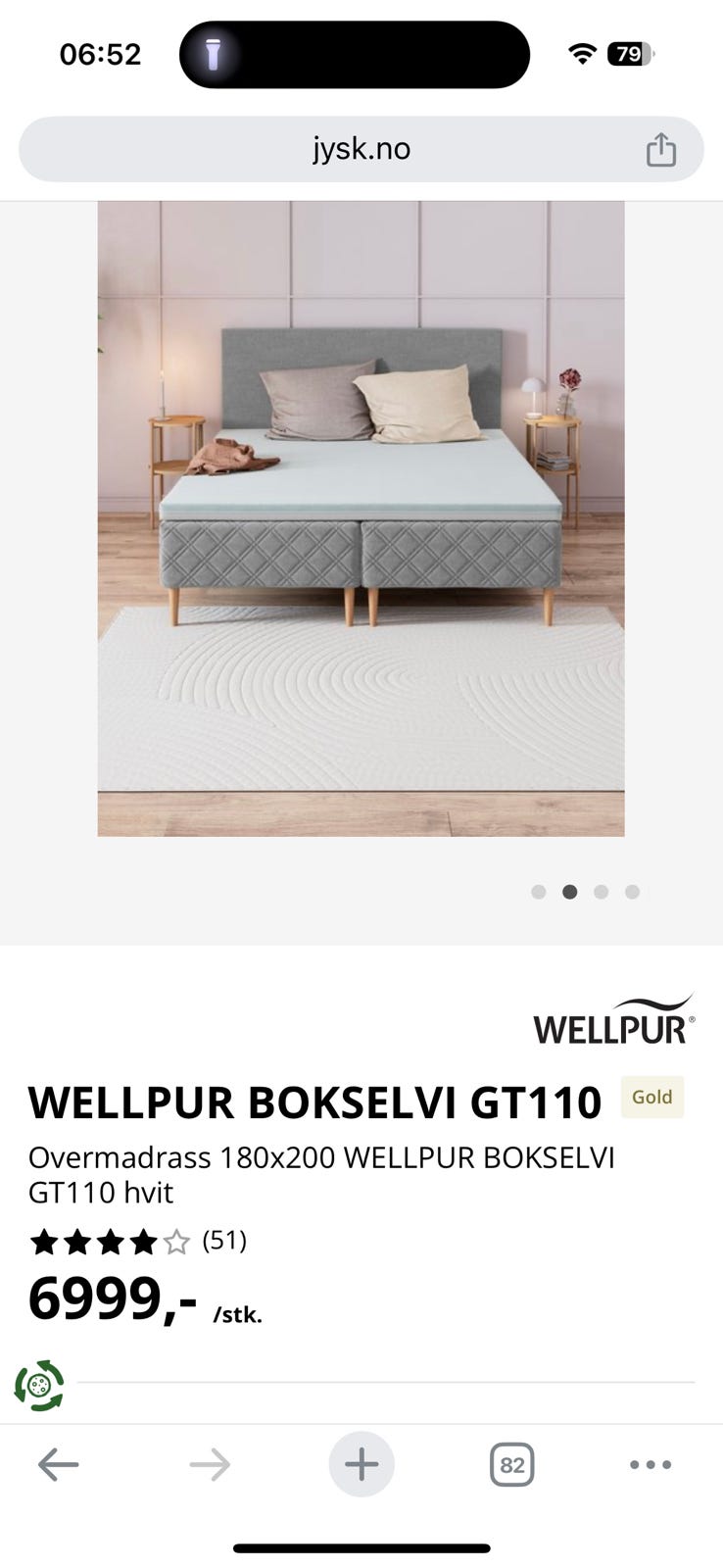Image resolution: width=723 pixels, height=1568 pixels.
Task: Tap the share icon next to address bar
Action: [x=662, y=149]
